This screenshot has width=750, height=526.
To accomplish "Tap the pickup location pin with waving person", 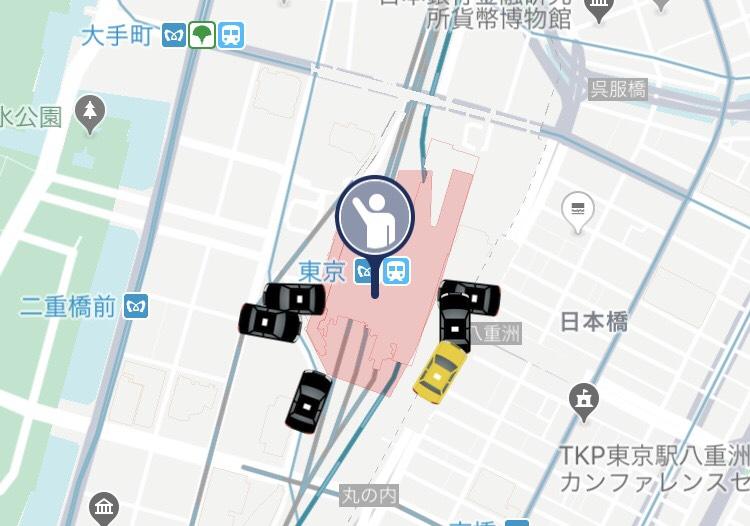I will 375,217.
